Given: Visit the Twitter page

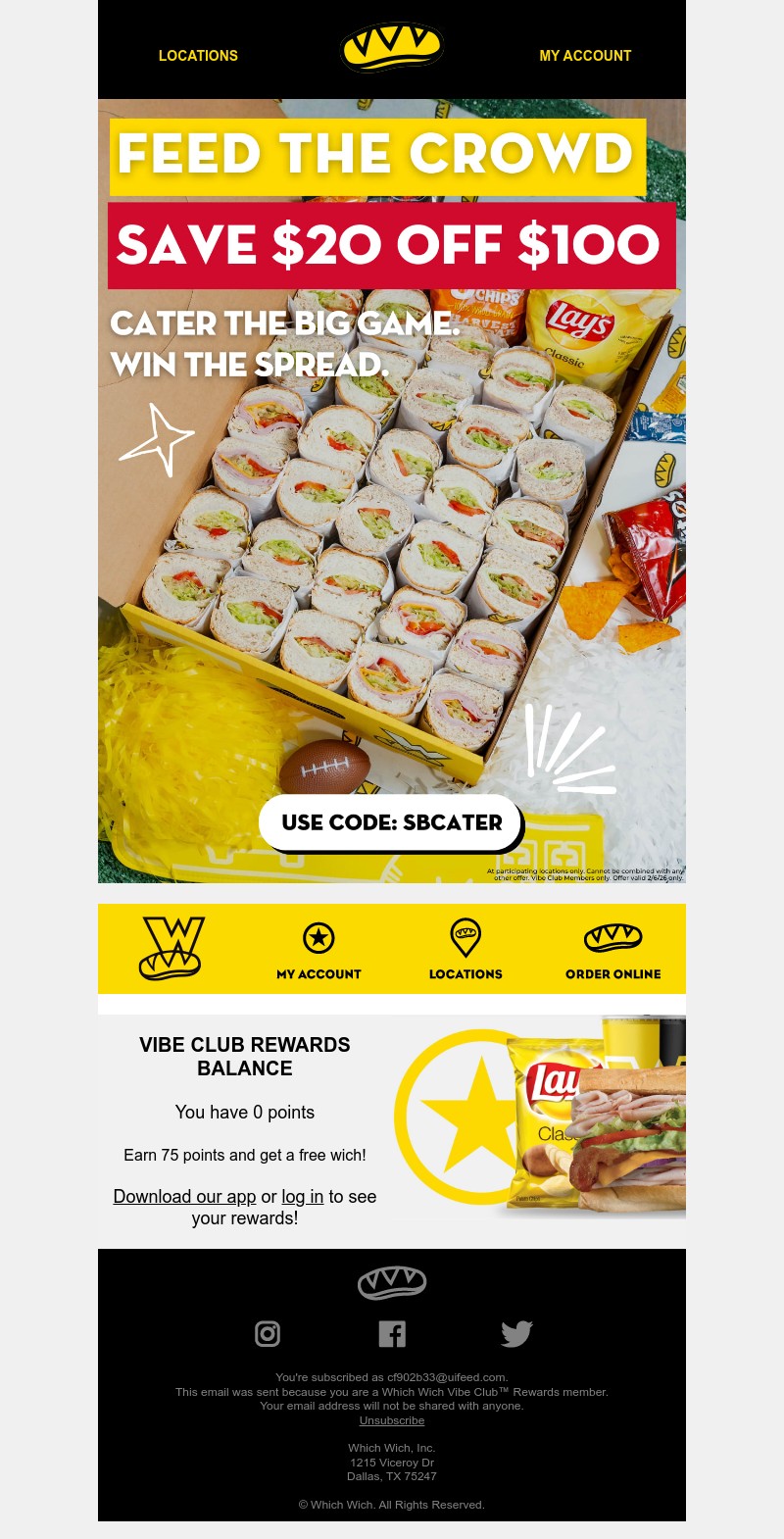Looking at the screenshot, I should (516, 1333).
